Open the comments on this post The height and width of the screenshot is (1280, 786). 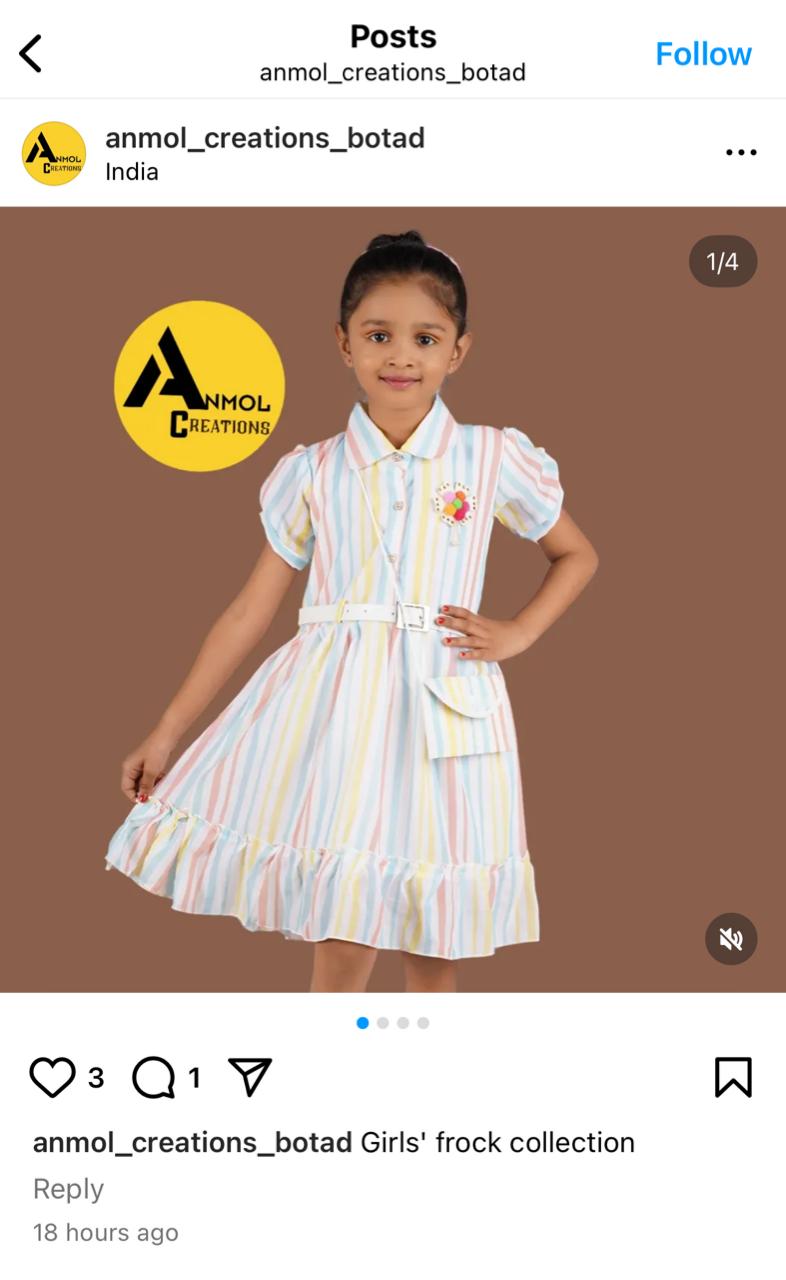click(153, 1078)
